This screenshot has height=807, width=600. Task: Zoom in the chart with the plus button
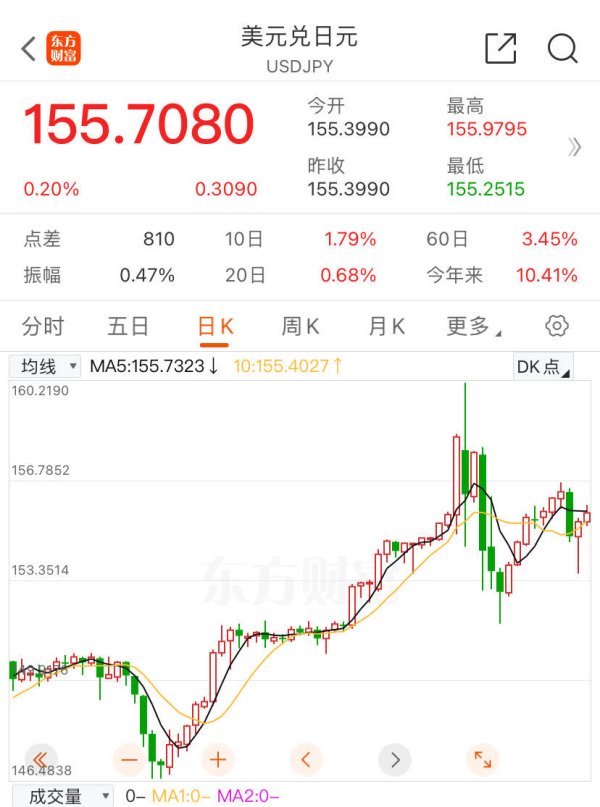(x=217, y=758)
